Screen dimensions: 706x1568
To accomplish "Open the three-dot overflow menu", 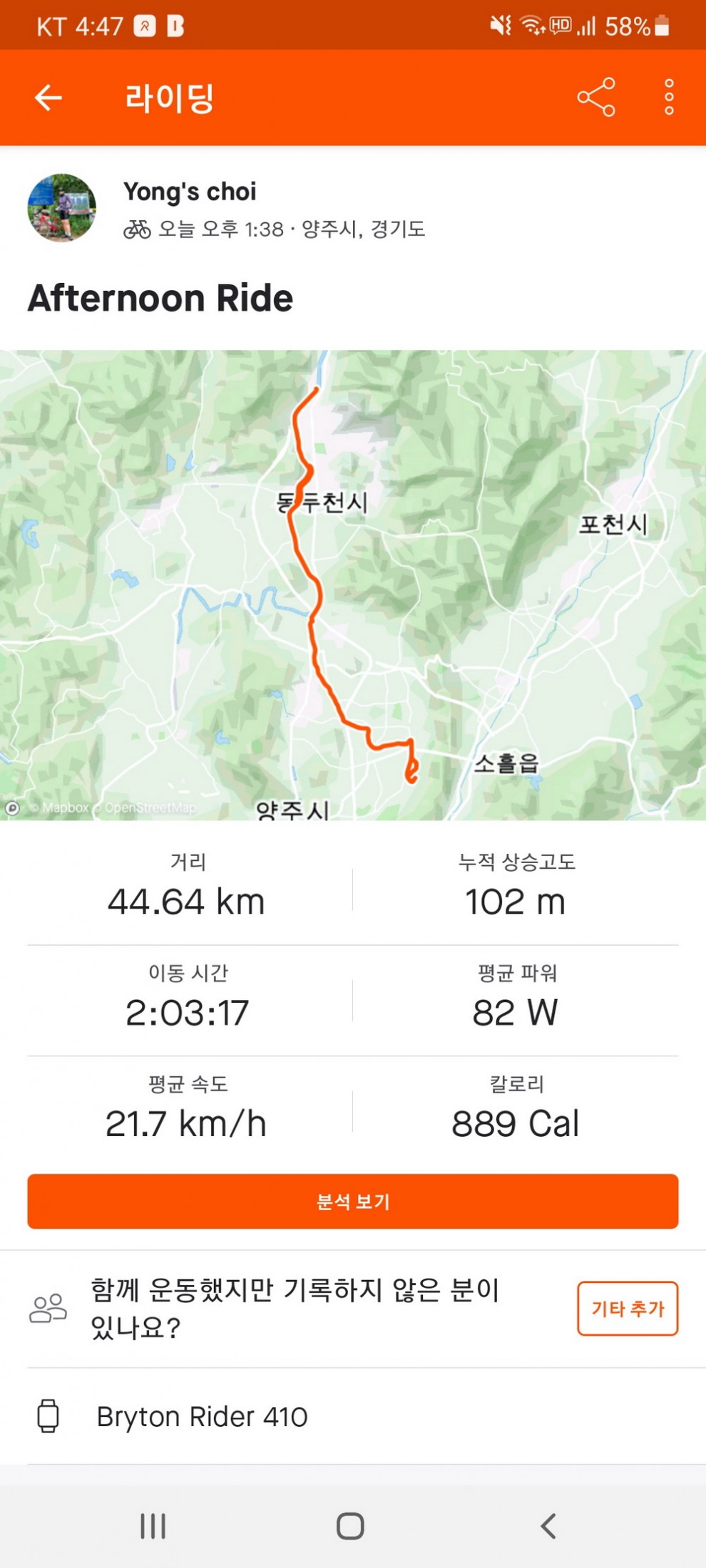I will click(x=668, y=97).
